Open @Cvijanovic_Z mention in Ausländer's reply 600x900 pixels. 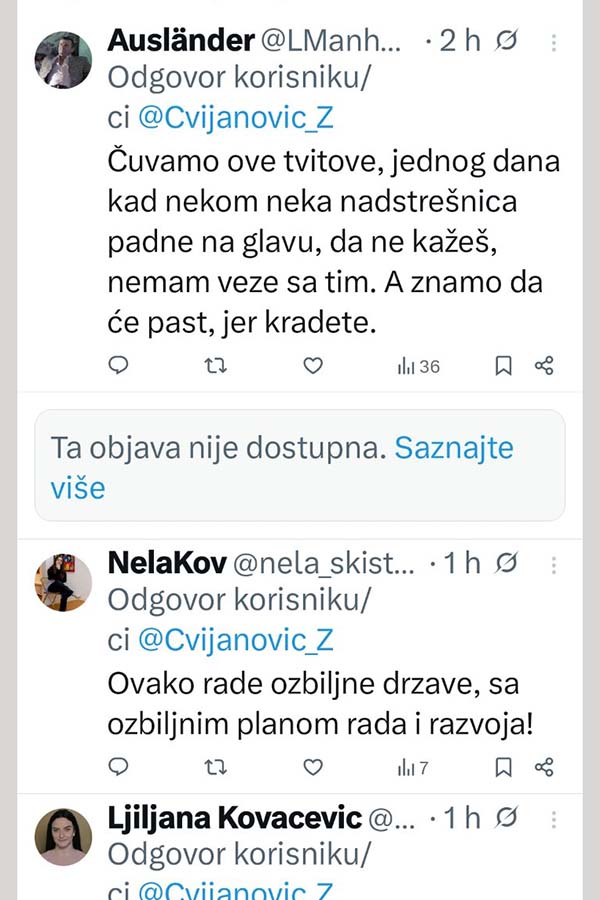tap(235, 117)
